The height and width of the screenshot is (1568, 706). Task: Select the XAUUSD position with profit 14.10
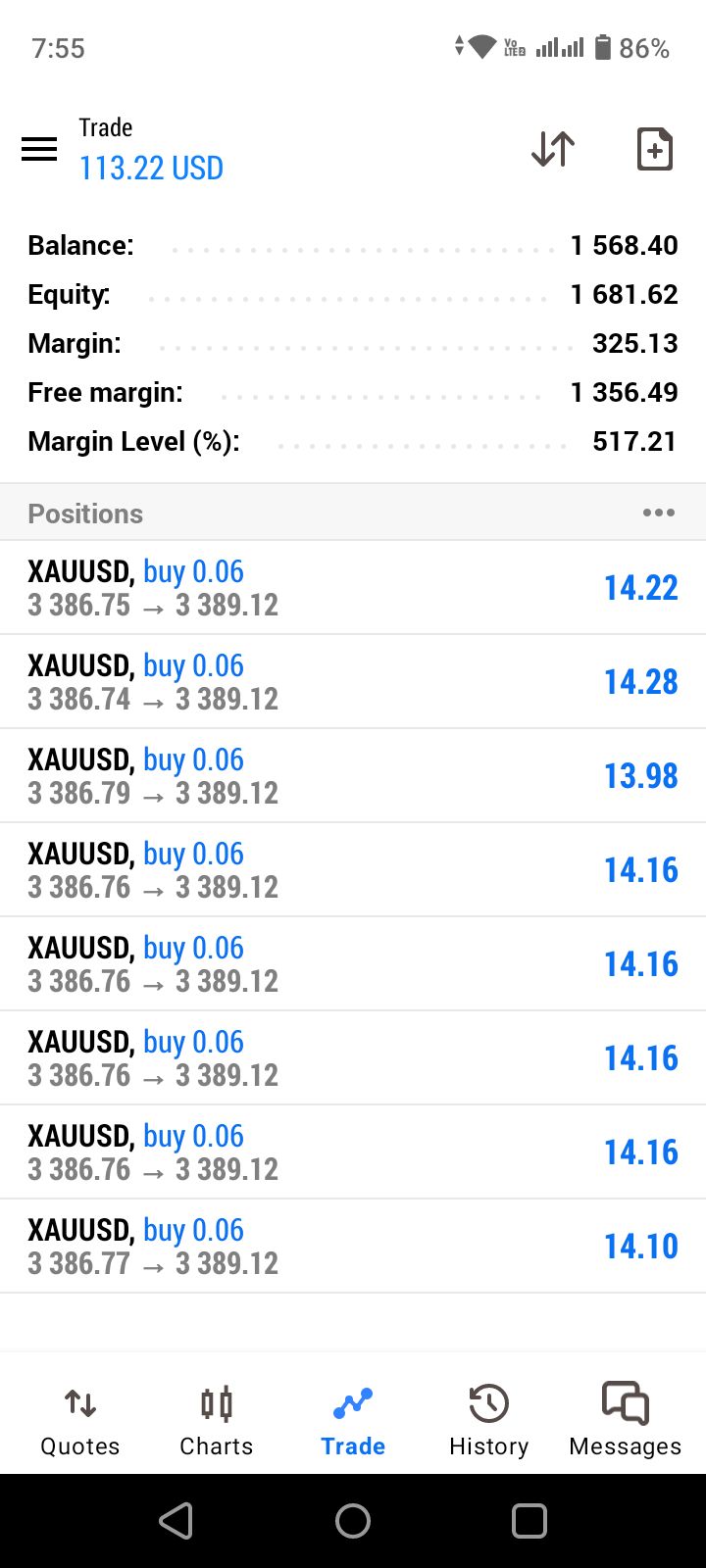click(353, 1247)
